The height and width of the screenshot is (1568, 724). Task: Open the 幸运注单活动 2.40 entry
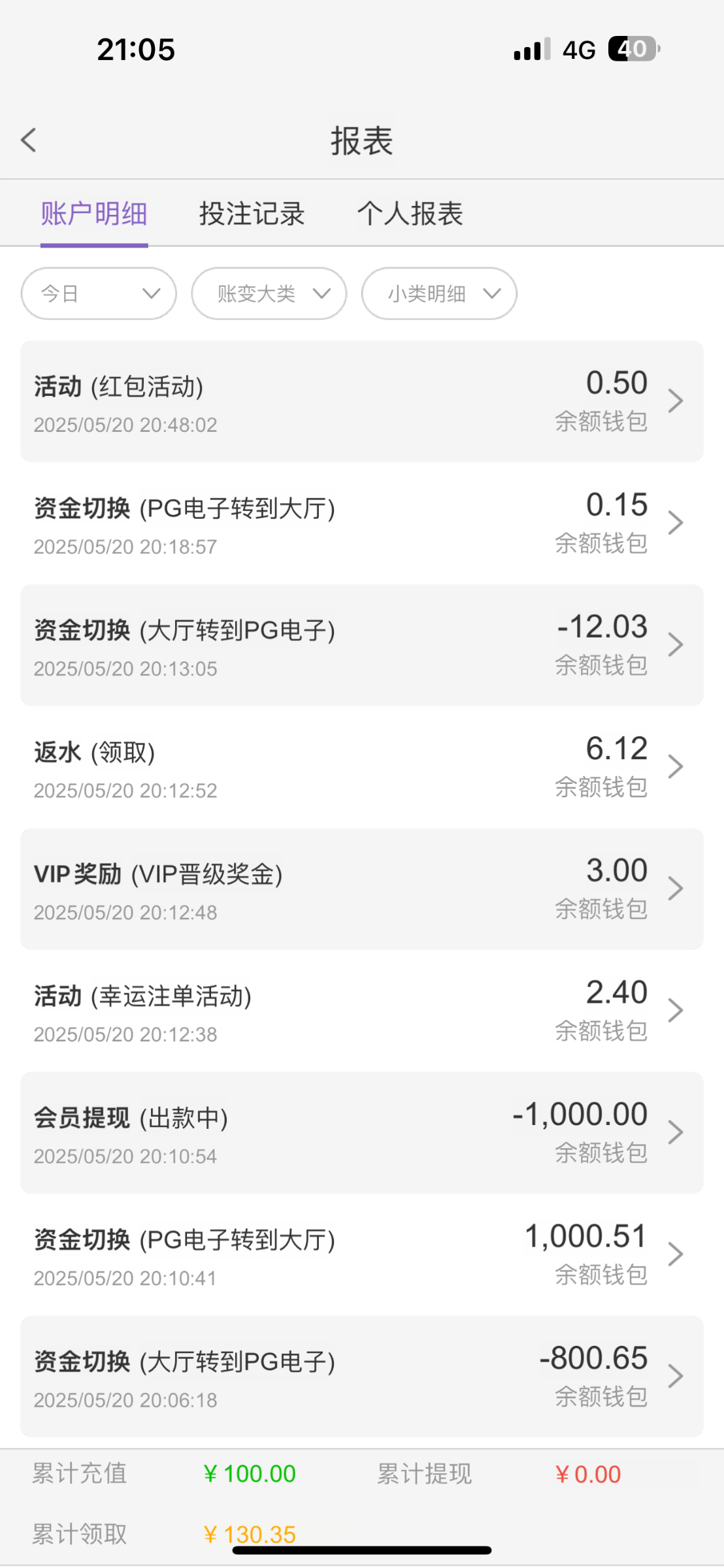pos(362,1011)
